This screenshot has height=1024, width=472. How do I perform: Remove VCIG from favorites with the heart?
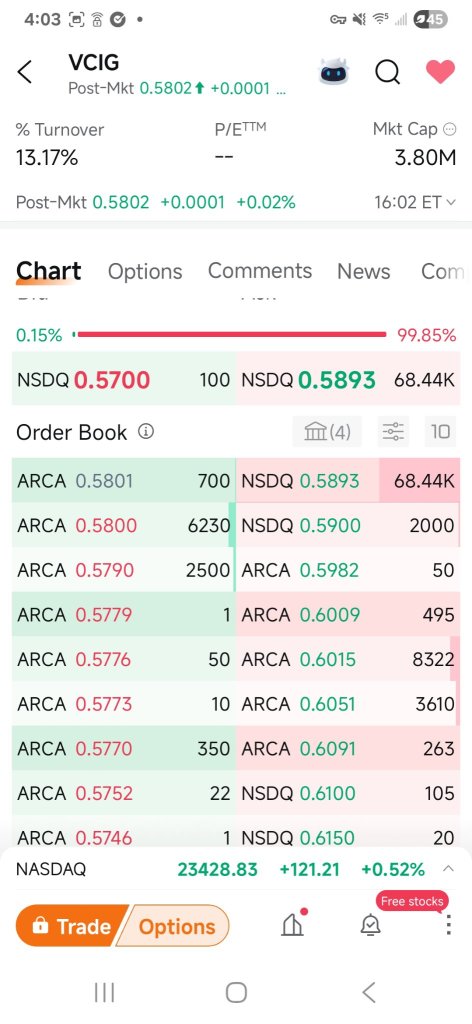pyautogui.click(x=441, y=71)
